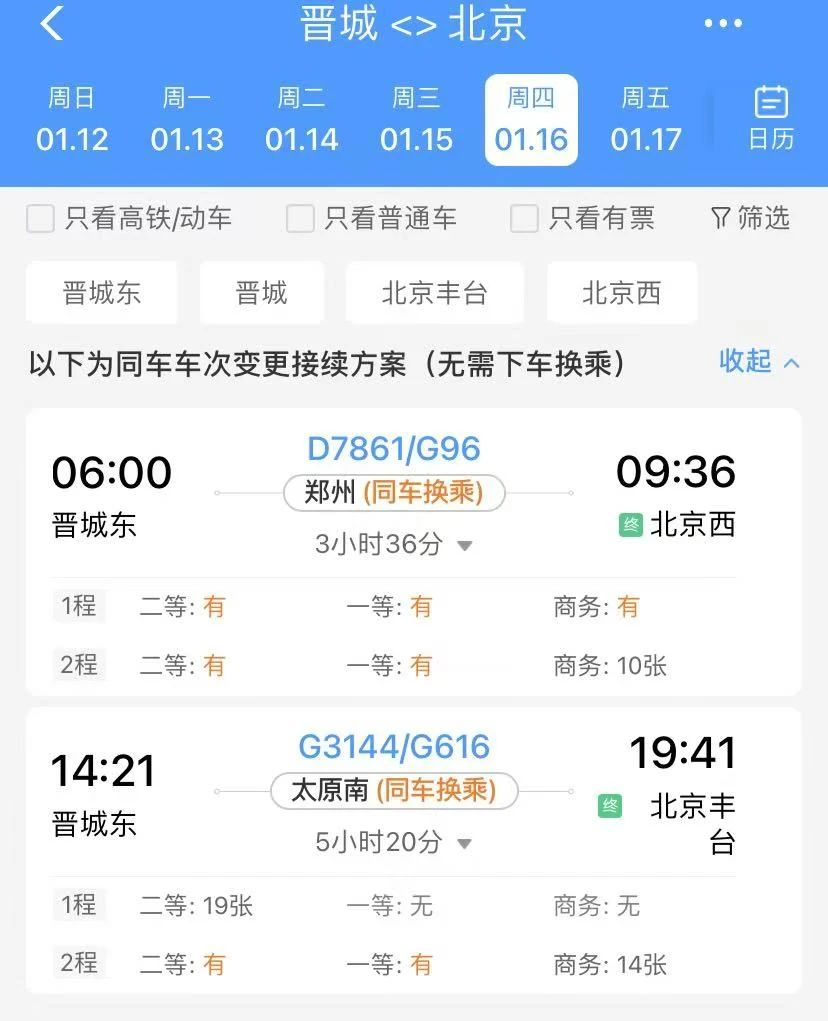828x1021 pixels.
Task: Collapse the section with 收起
Action: 759,361
